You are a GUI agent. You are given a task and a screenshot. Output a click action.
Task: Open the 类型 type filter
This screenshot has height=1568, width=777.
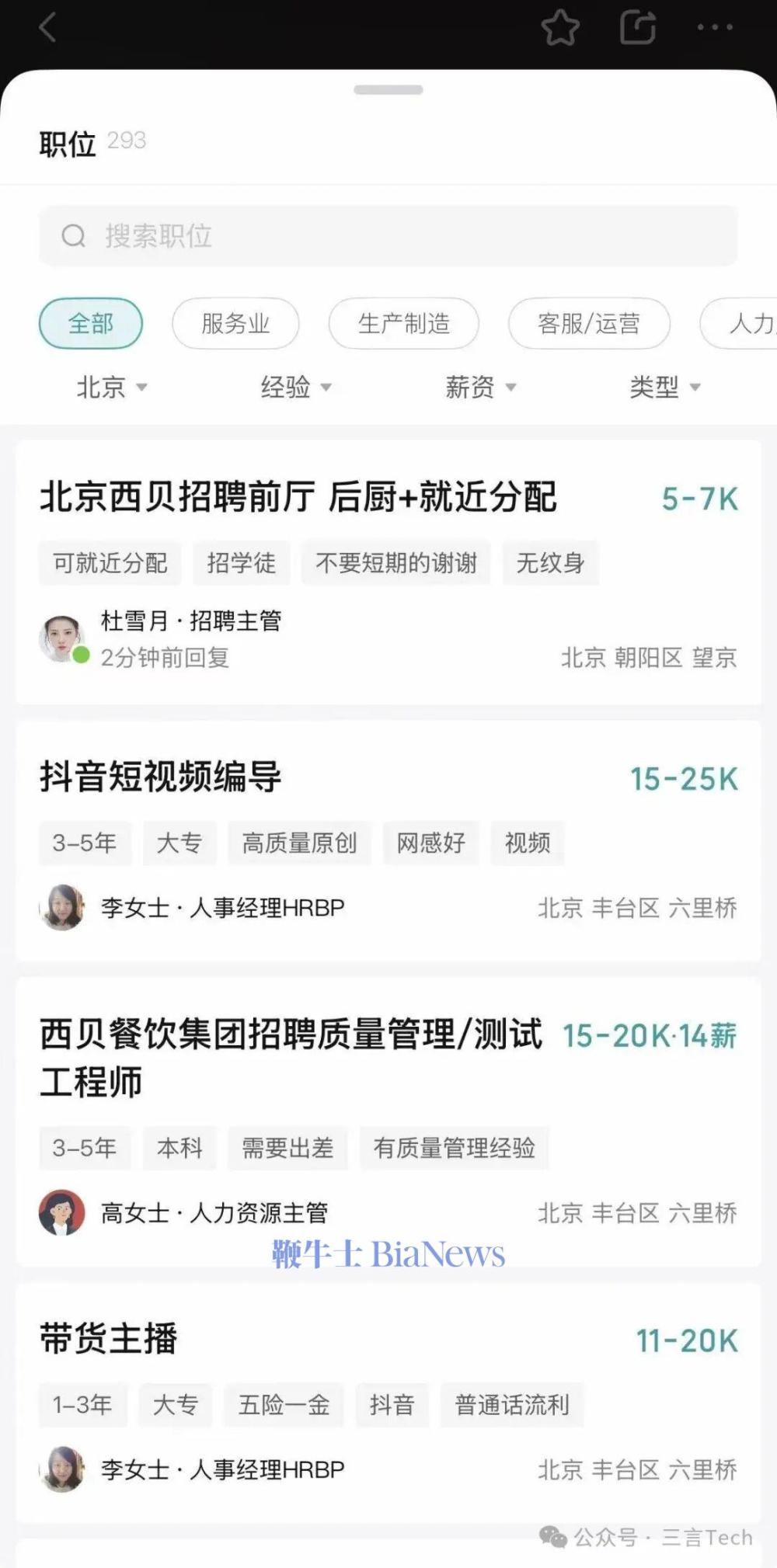click(x=665, y=387)
